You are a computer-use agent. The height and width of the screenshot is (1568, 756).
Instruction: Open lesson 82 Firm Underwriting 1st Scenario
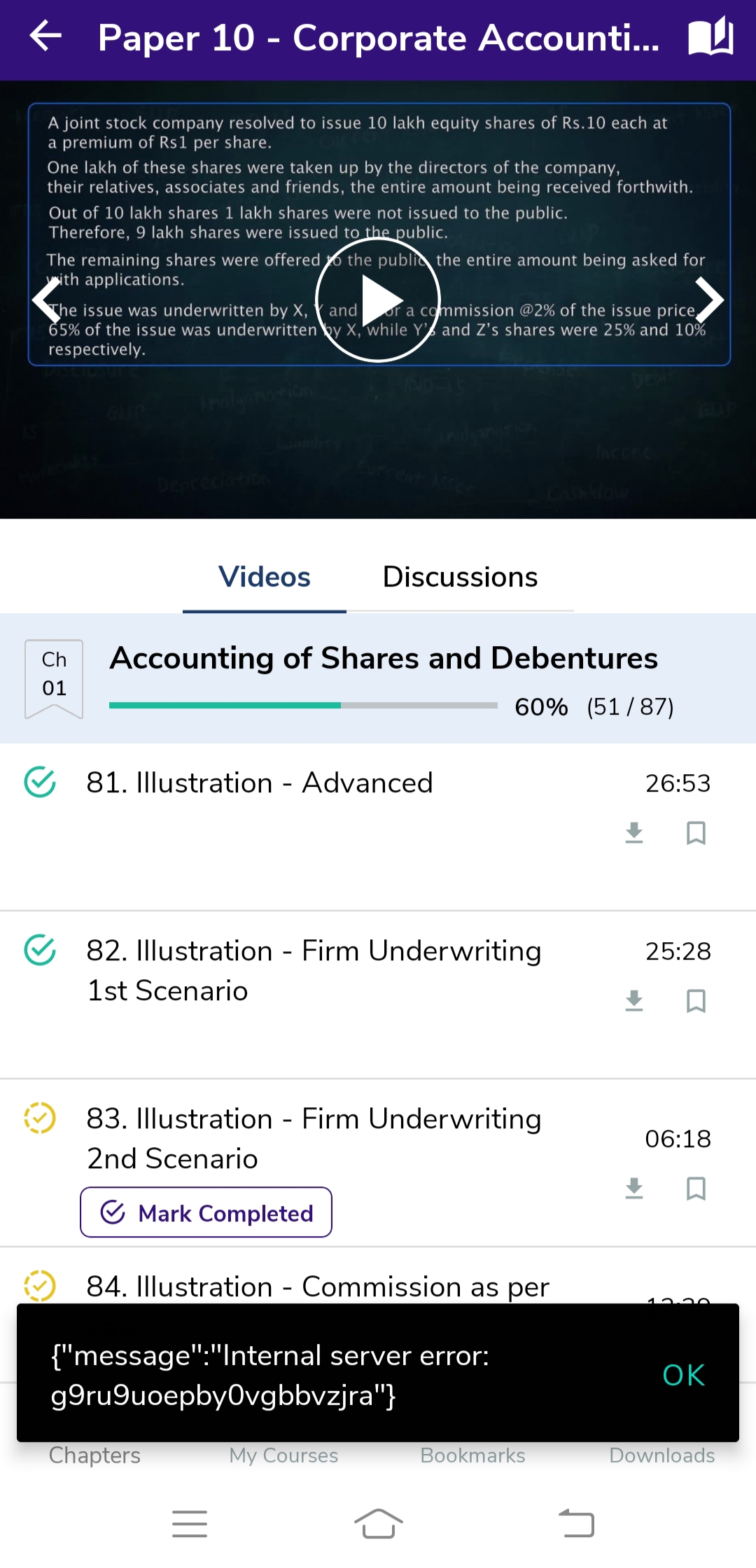pyautogui.click(x=314, y=970)
